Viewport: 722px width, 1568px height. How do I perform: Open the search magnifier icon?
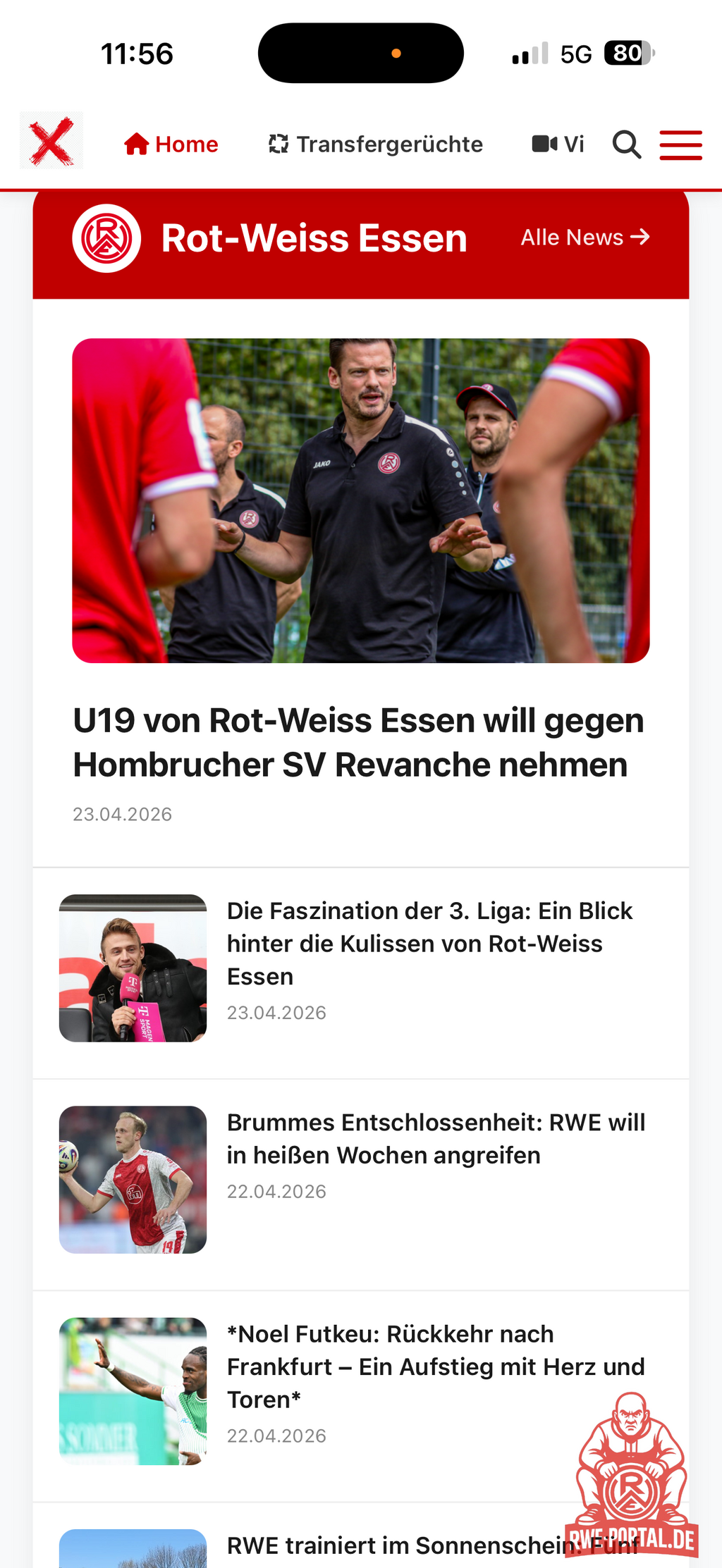coord(626,144)
